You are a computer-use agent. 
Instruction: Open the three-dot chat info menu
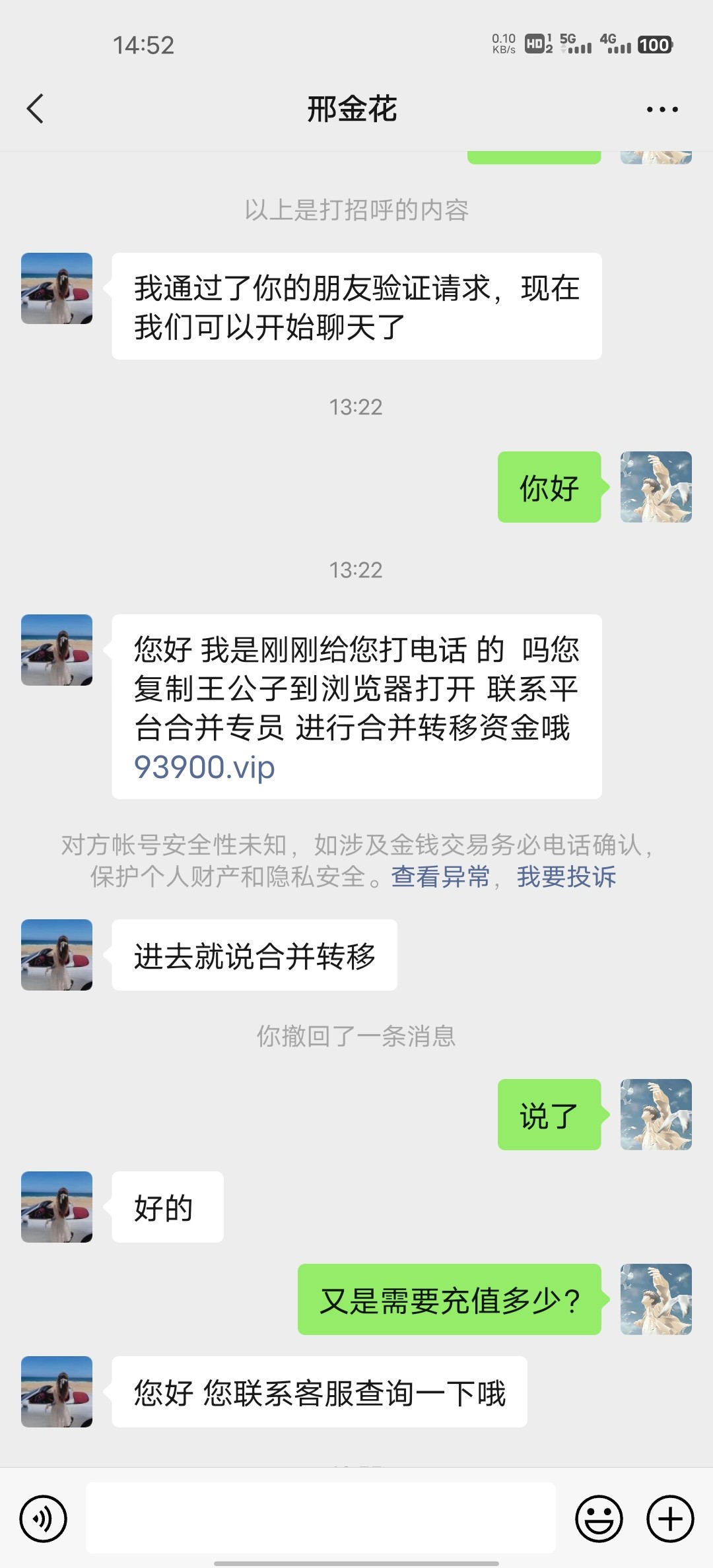pyautogui.click(x=662, y=110)
